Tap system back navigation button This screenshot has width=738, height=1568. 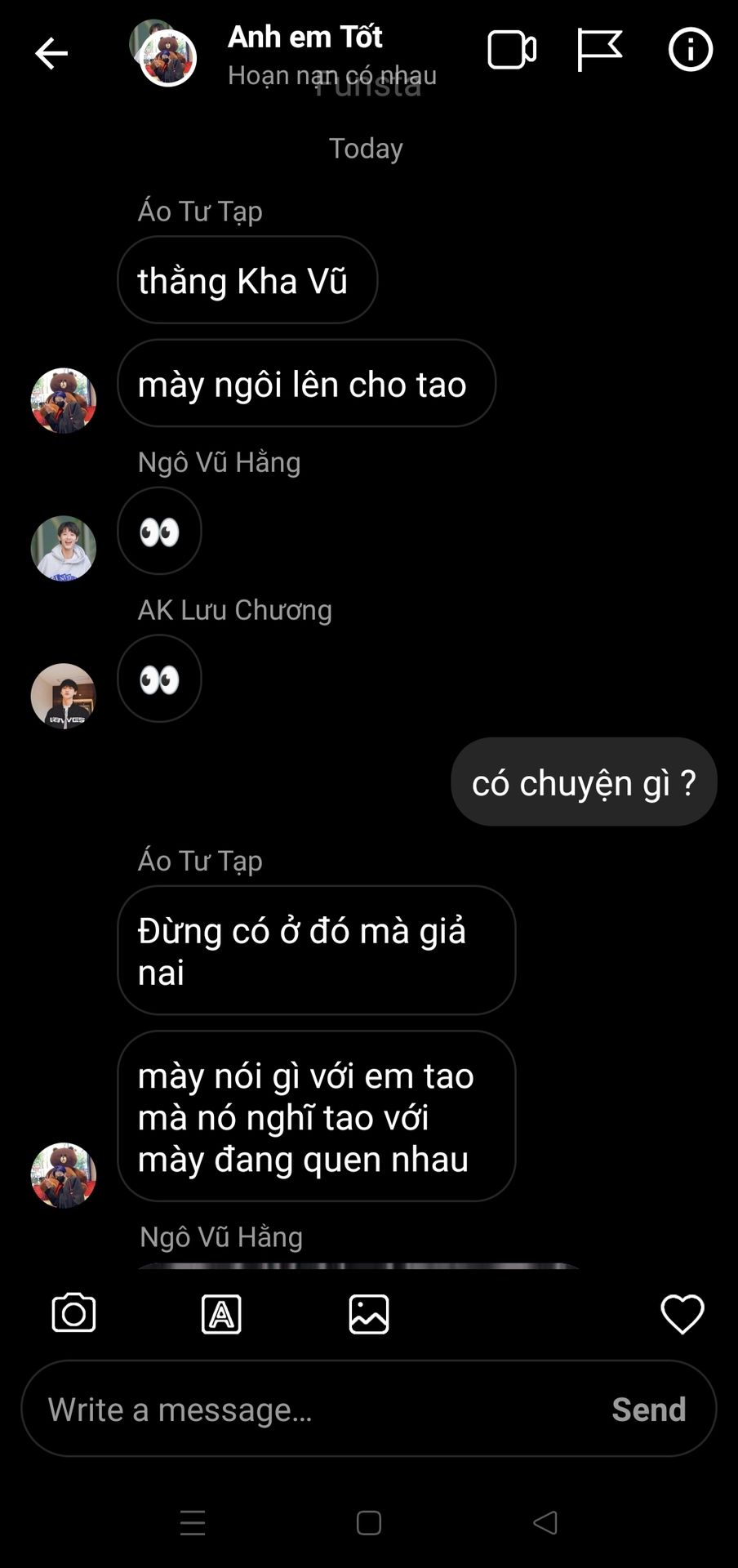click(545, 1522)
